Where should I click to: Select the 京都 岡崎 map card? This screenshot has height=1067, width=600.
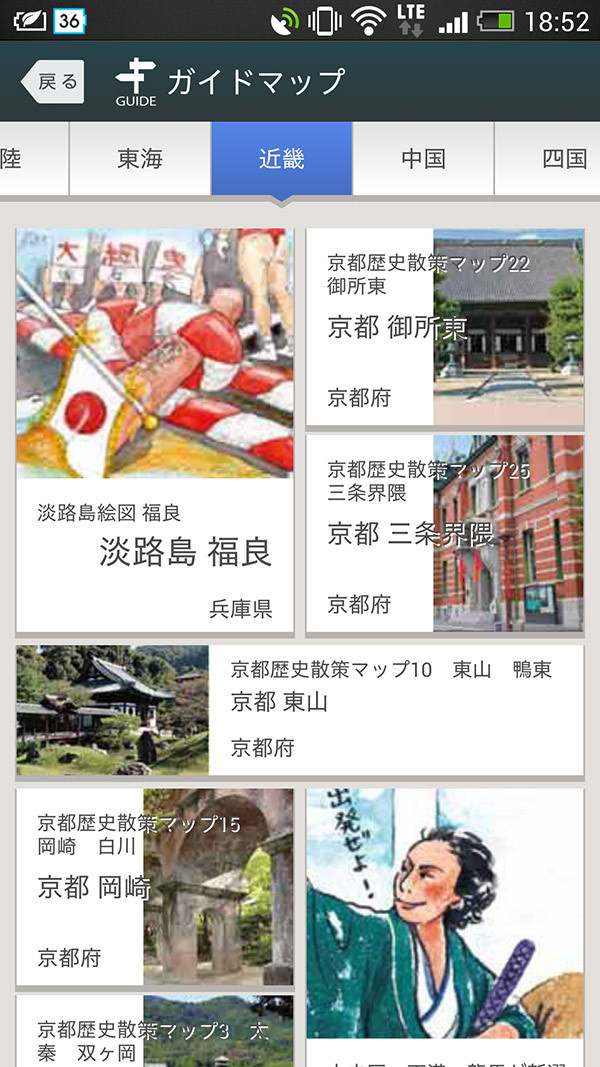tap(155, 887)
